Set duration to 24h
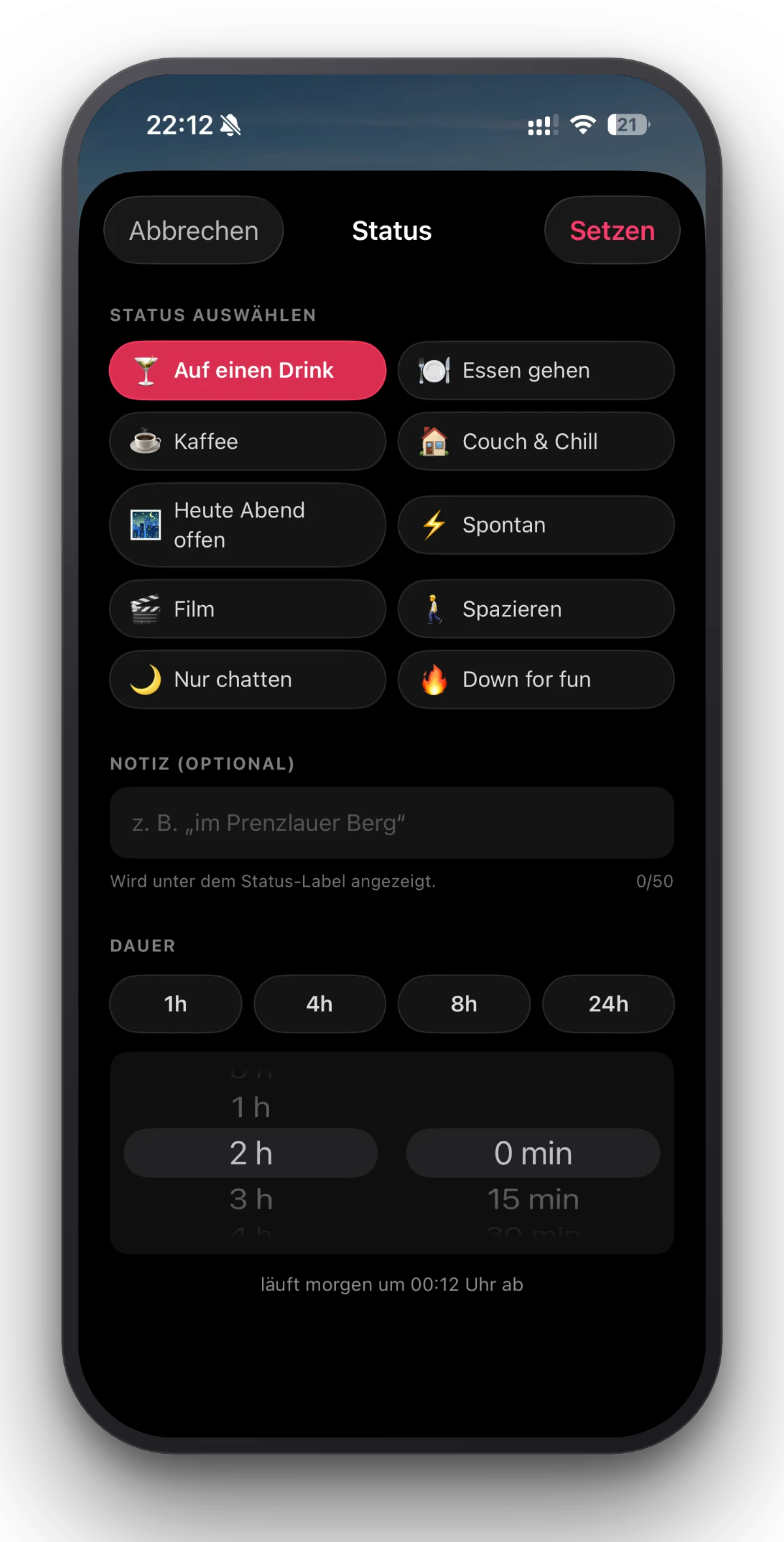This screenshot has width=784, height=1542. click(x=608, y=1004)
